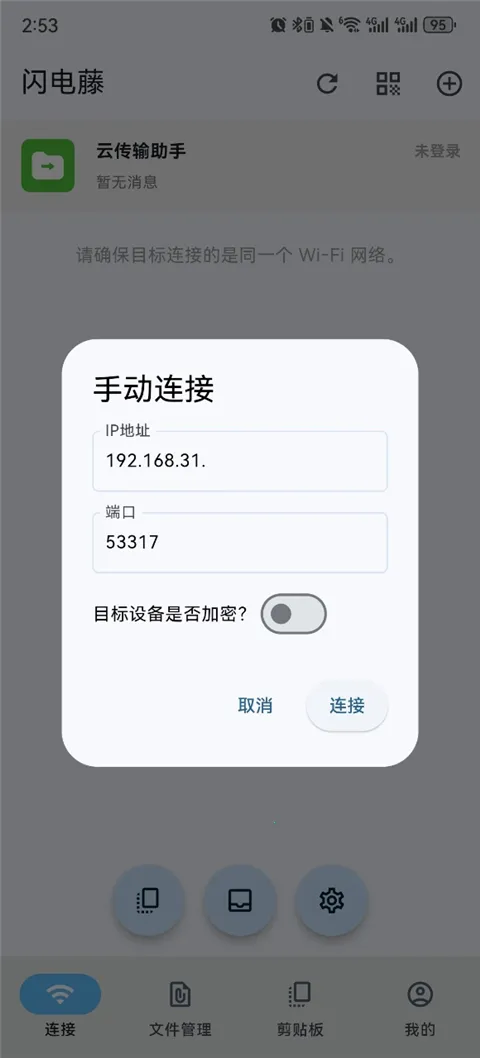
Task: Edit the 端口 port field
Action: 240,542
